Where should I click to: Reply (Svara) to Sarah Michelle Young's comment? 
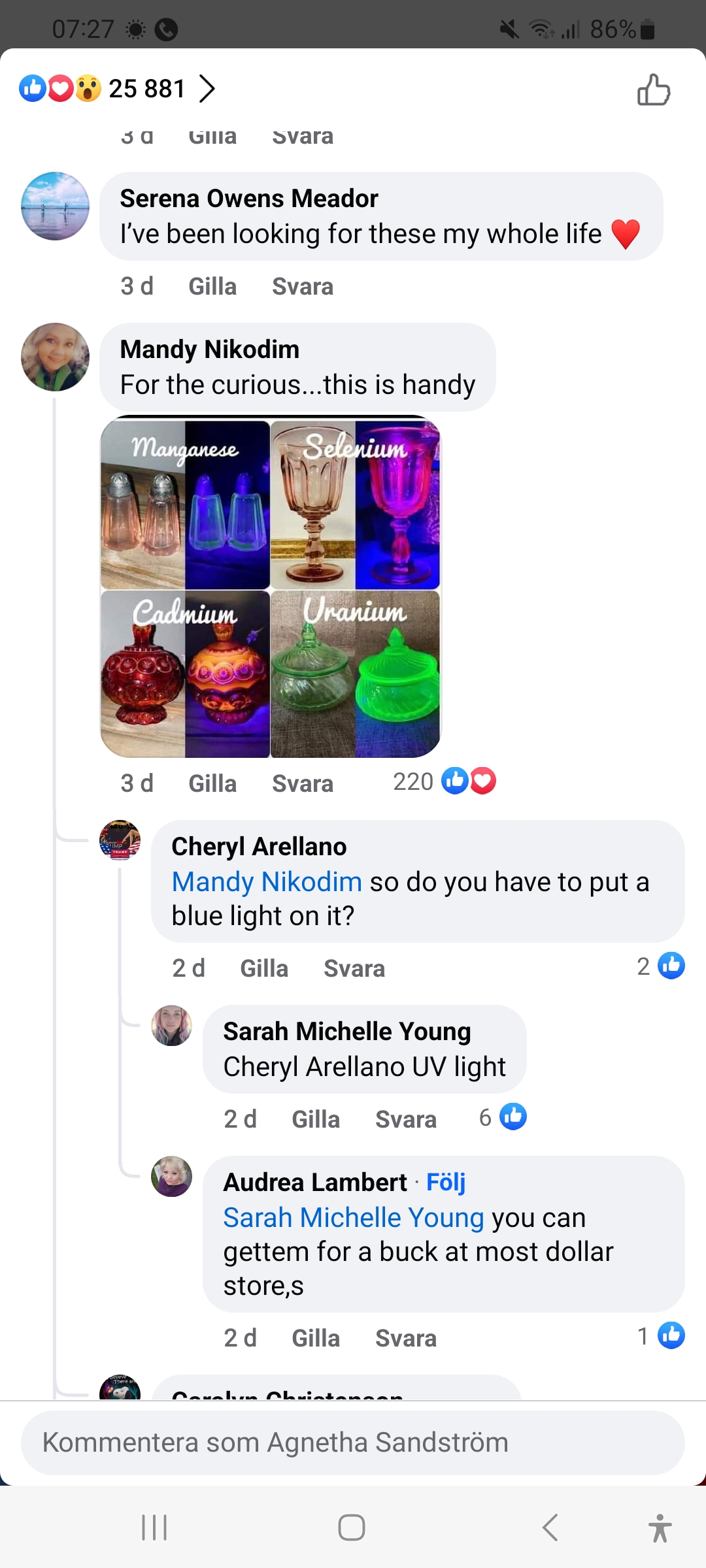point(406,1119)
